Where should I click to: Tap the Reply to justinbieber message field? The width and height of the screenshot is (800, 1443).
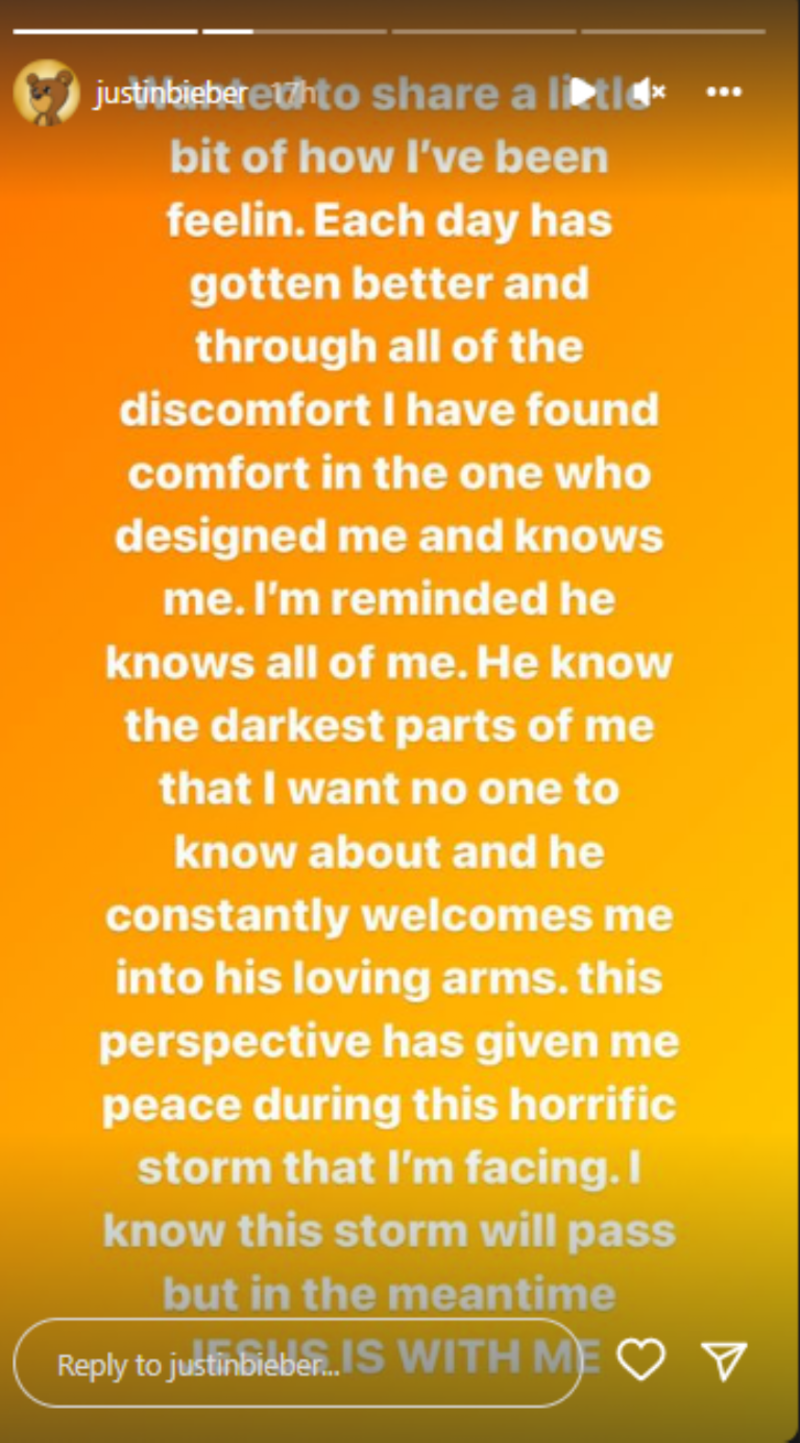pos(298,1364)
